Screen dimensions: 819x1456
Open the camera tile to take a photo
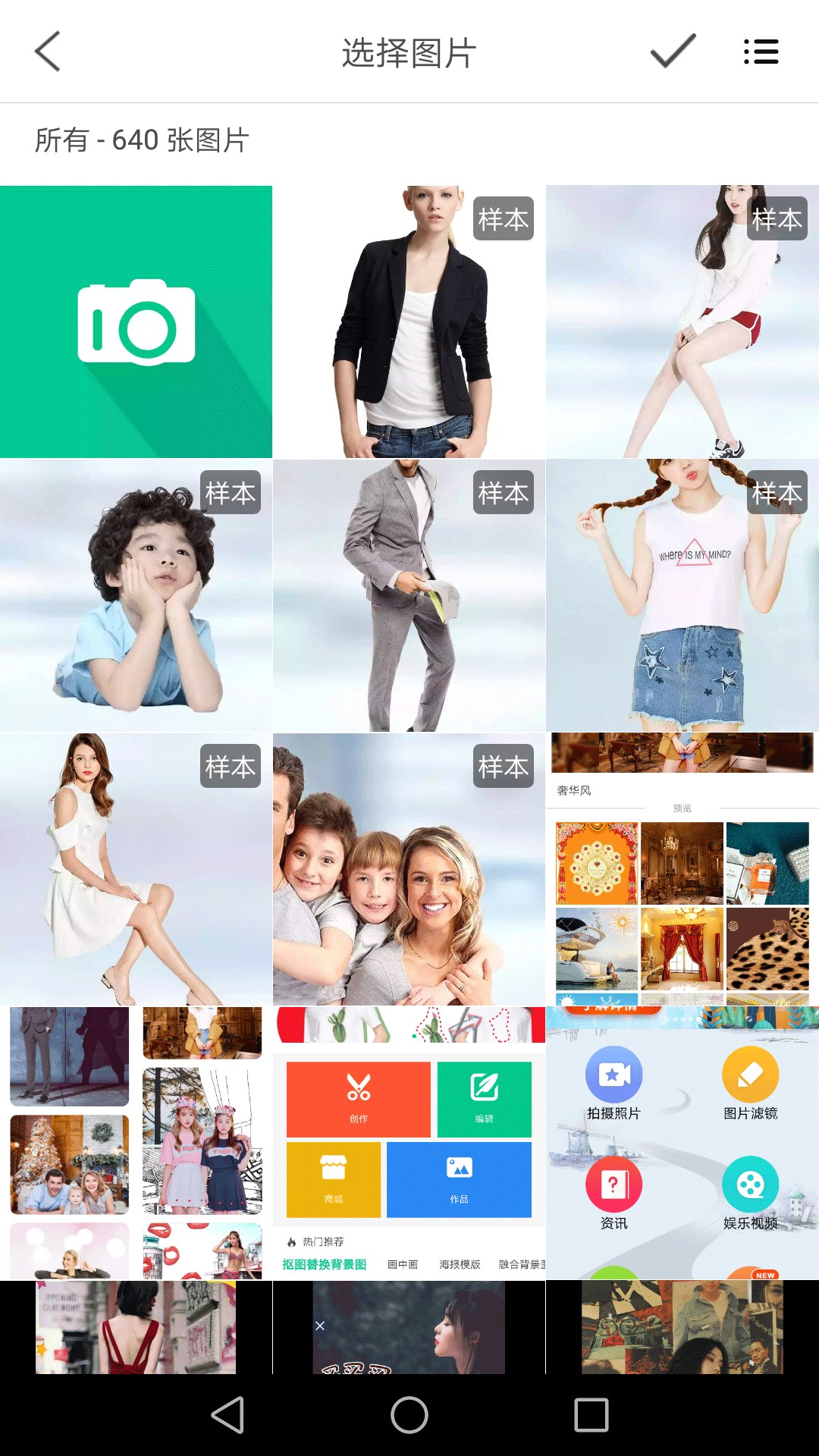pyautogui.click(x=136, y=322)
